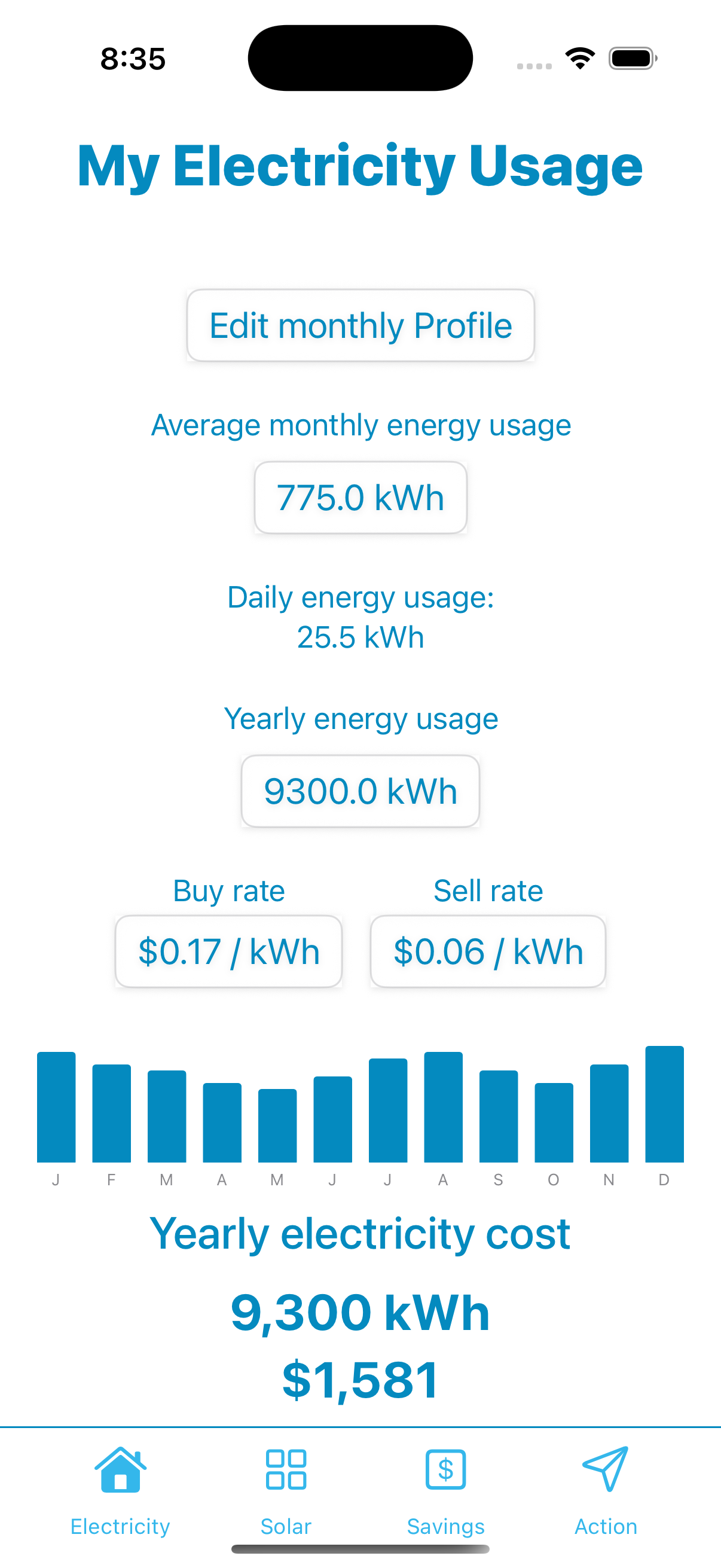Open the Edit monthly Profile dialog
Viewport: 721px width, 1568px height.
click(360, 325)
